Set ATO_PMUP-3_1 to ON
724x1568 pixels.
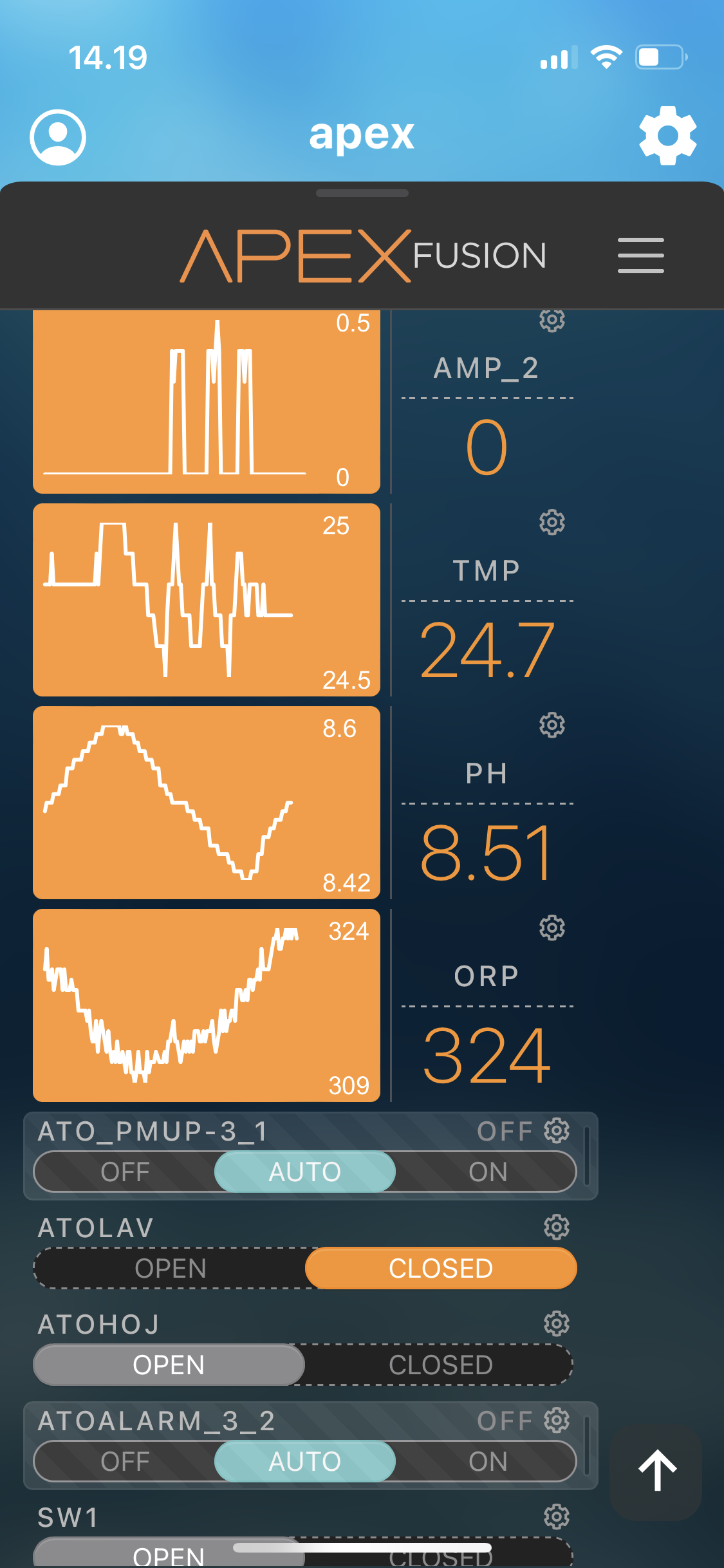pyautogui.click(x=488, y=1171)
